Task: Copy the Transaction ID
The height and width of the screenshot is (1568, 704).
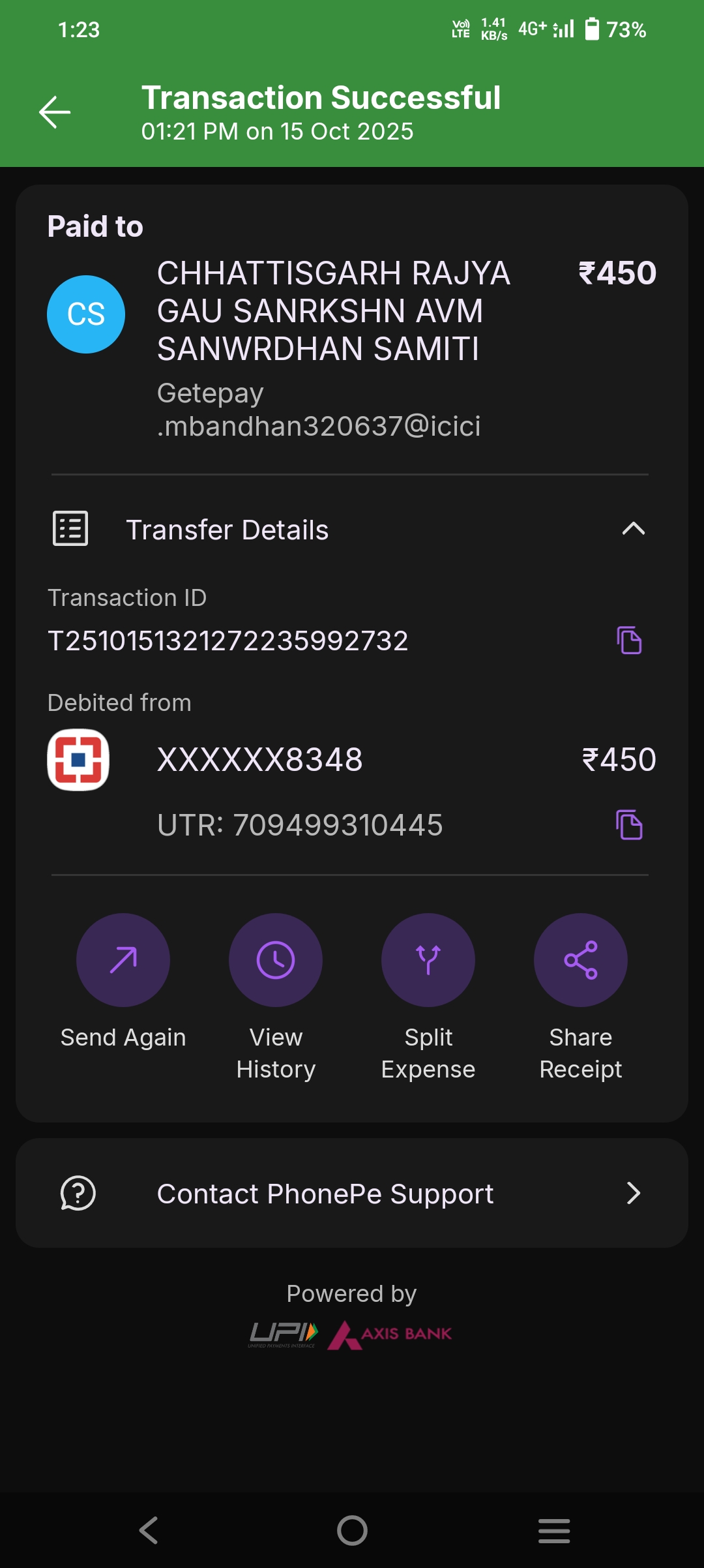Action: click(629, 641)
